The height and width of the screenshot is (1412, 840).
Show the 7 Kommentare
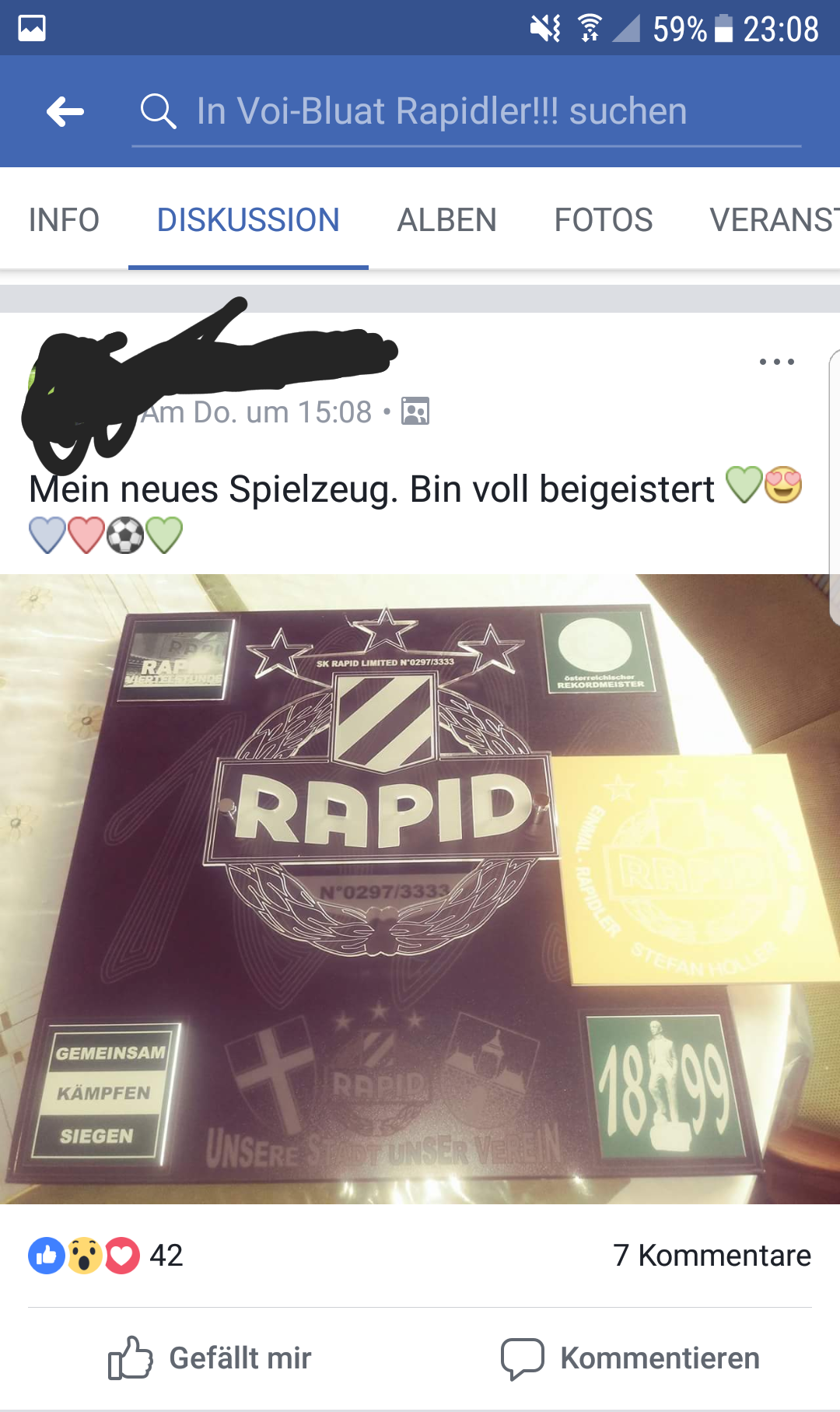(712, 1255)
